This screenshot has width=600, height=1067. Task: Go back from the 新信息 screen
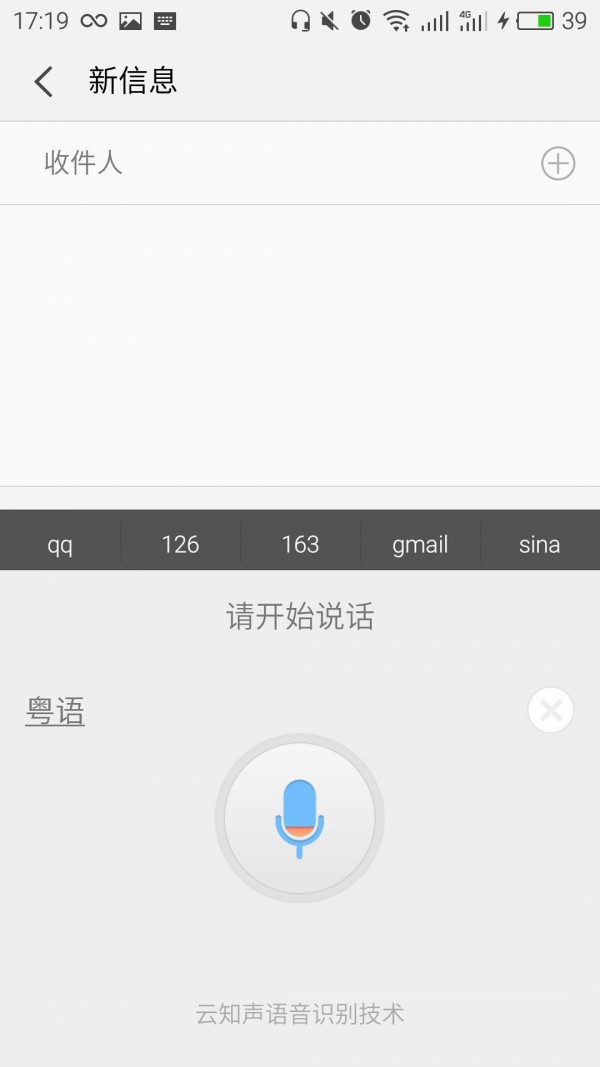(x=43, y=81)
